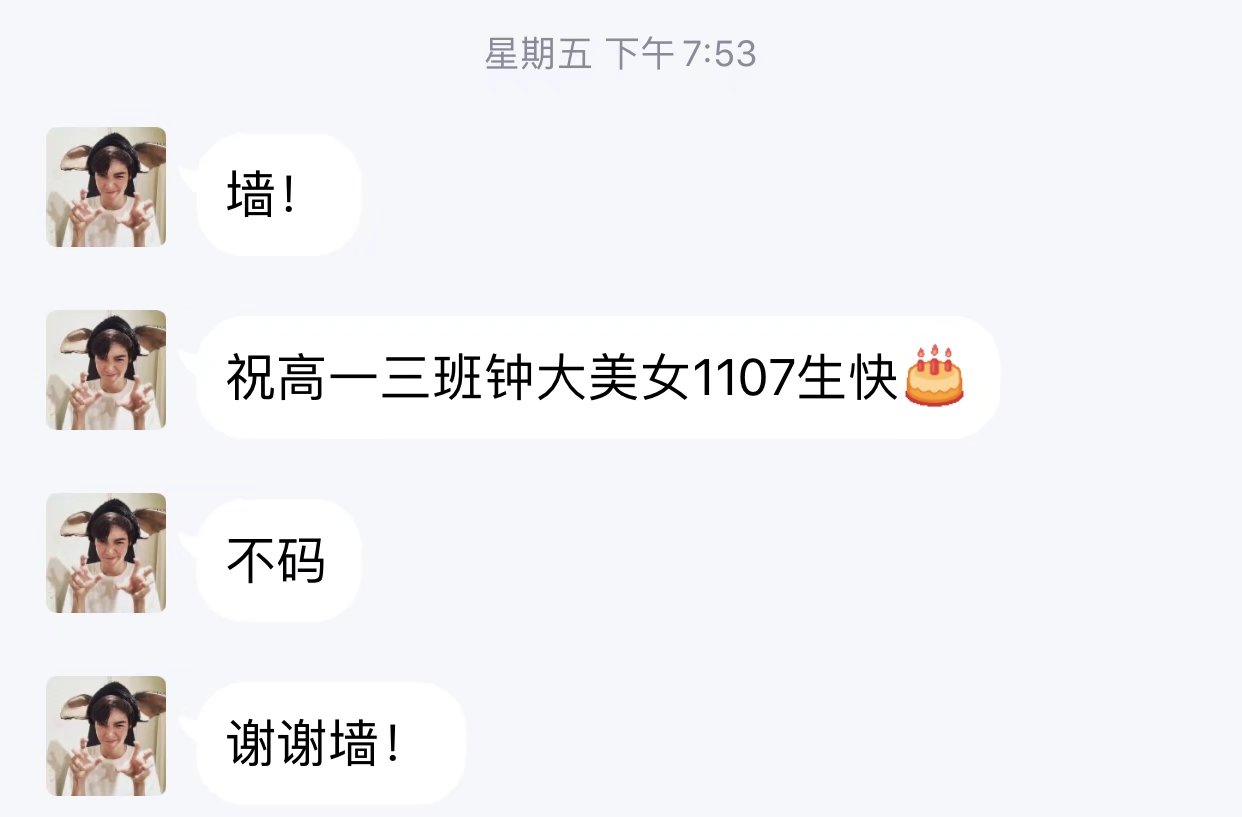
Task: View profile from avatar beside 不码
Action: coord(106,553)
